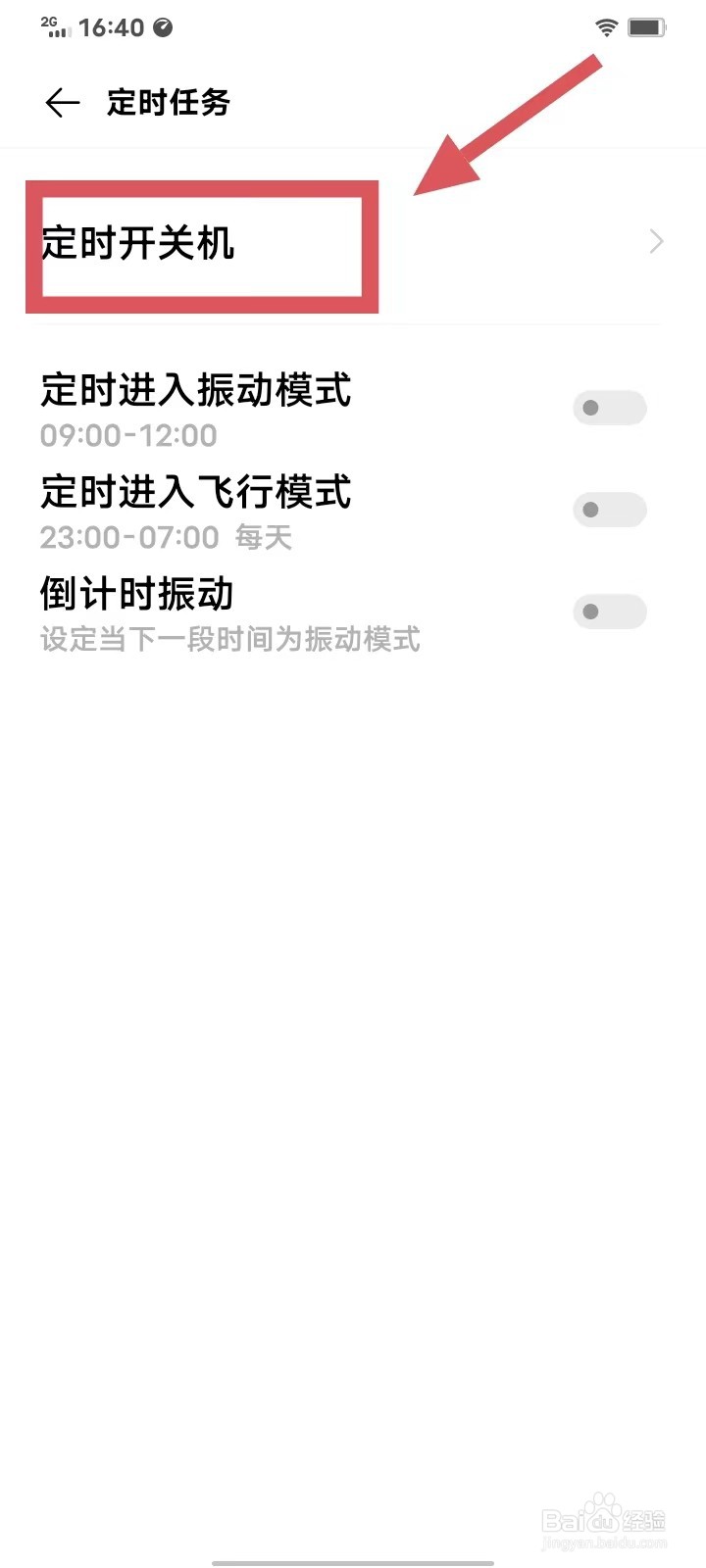
Task: Click the battery indicator
Action: coord(647,26)
